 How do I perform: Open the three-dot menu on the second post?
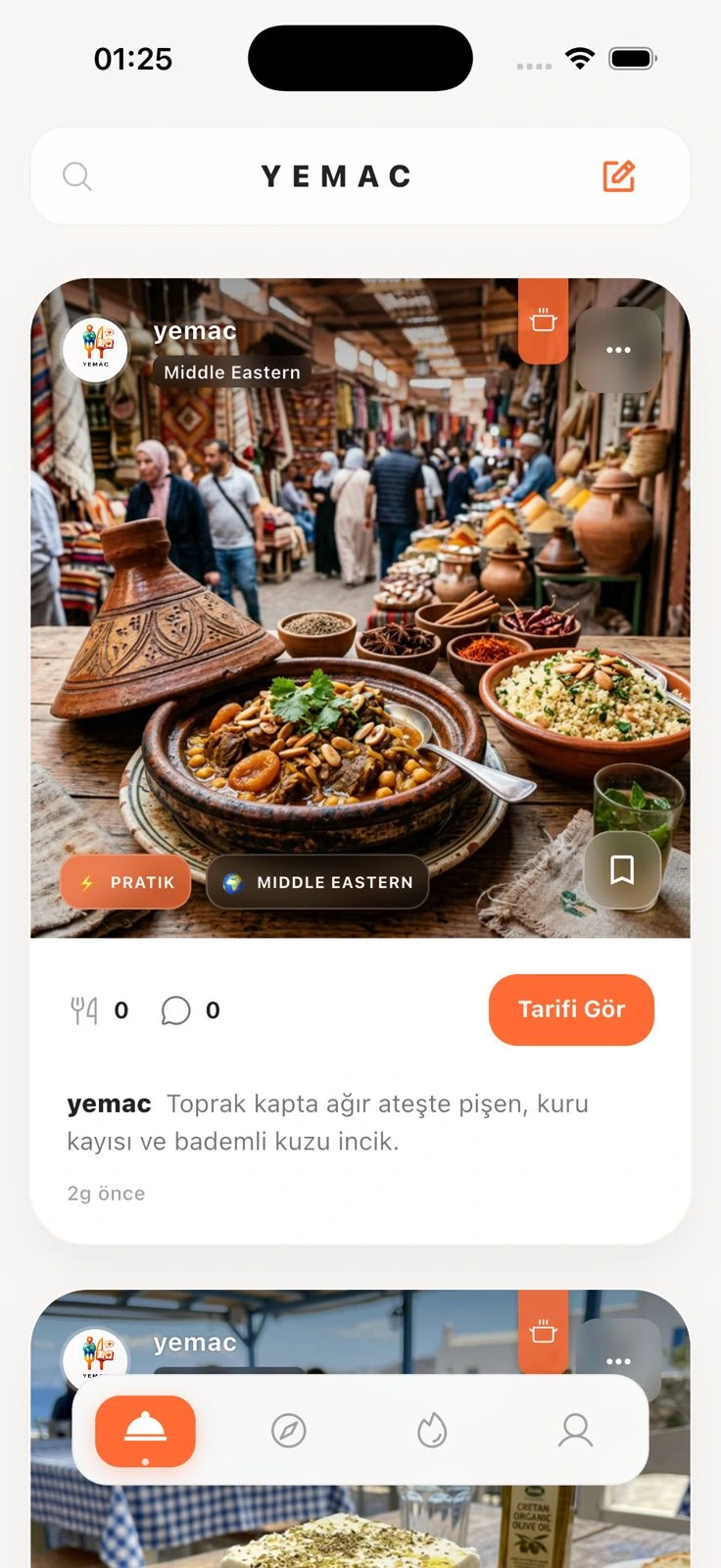pos(618,1360)
